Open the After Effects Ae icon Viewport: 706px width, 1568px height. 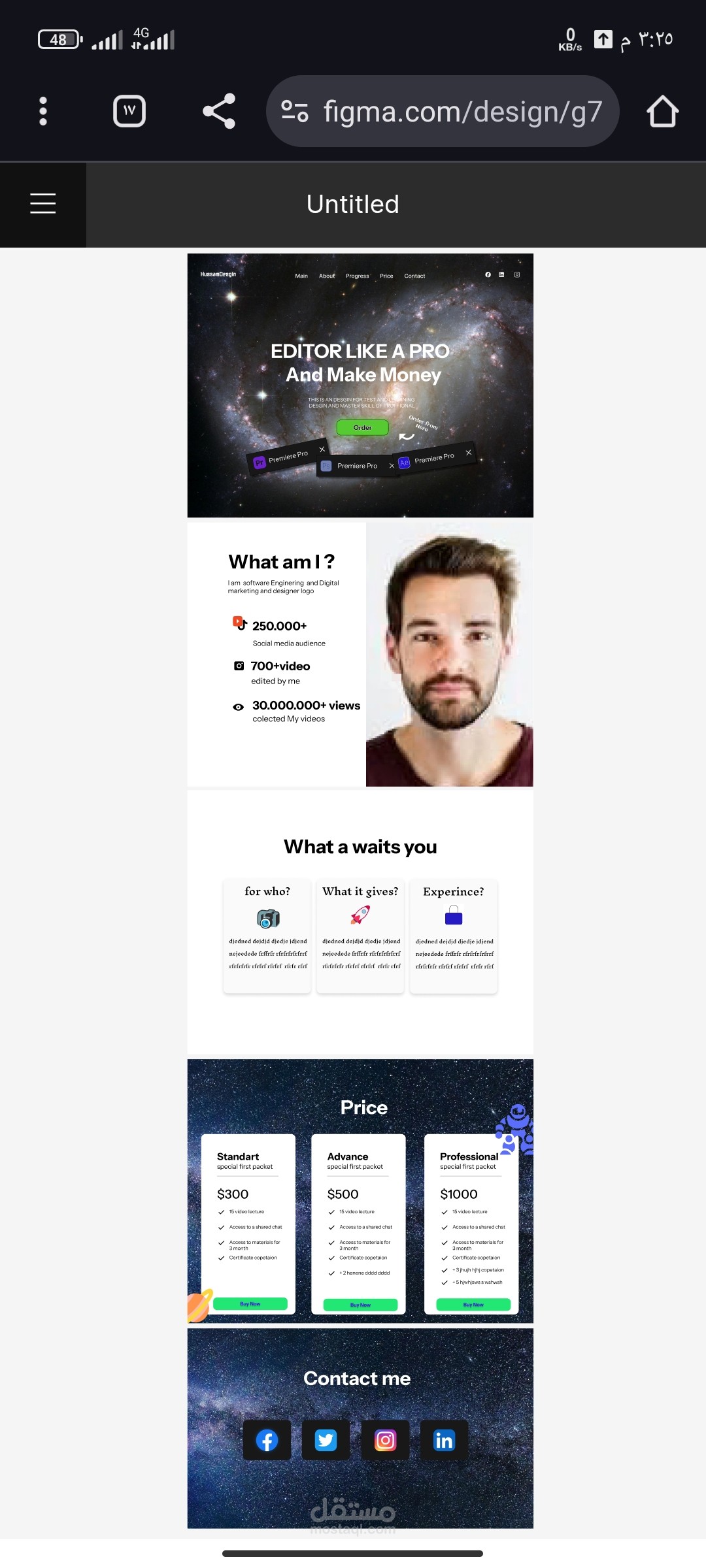click(x=403, y=462)
